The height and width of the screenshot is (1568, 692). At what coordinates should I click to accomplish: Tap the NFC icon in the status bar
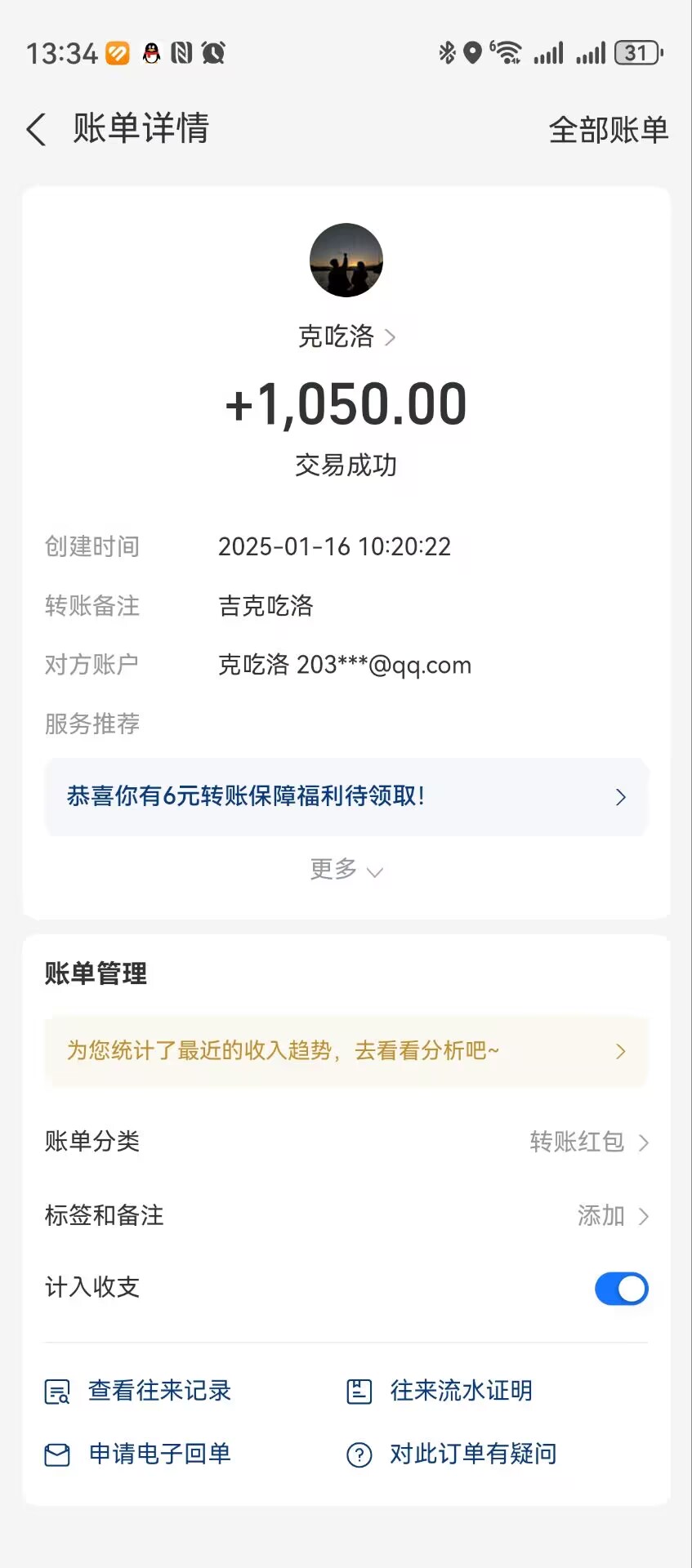tap(181, 52)
